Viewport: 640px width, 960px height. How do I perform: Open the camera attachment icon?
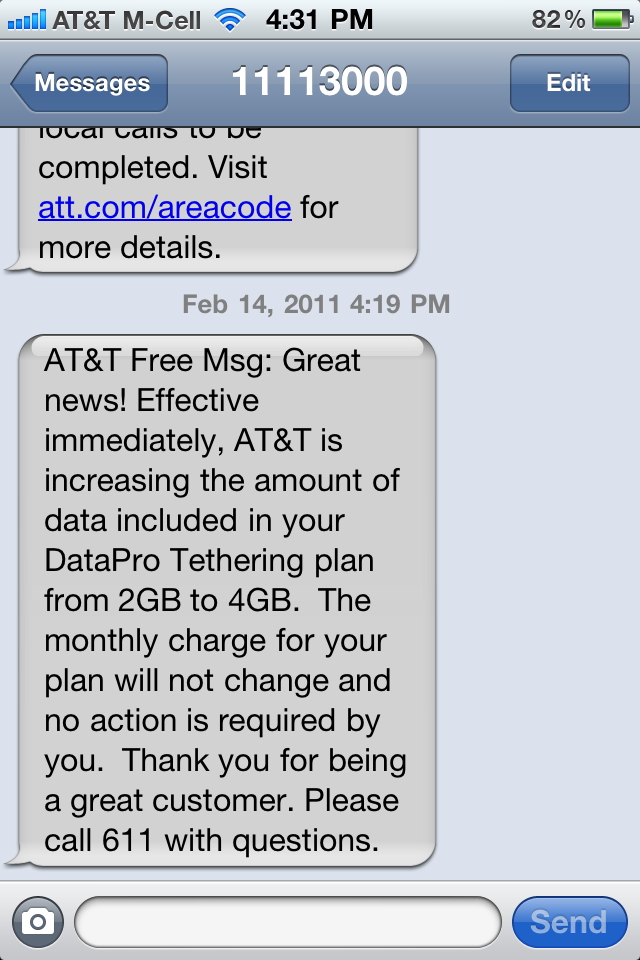(x=38, y=921)
